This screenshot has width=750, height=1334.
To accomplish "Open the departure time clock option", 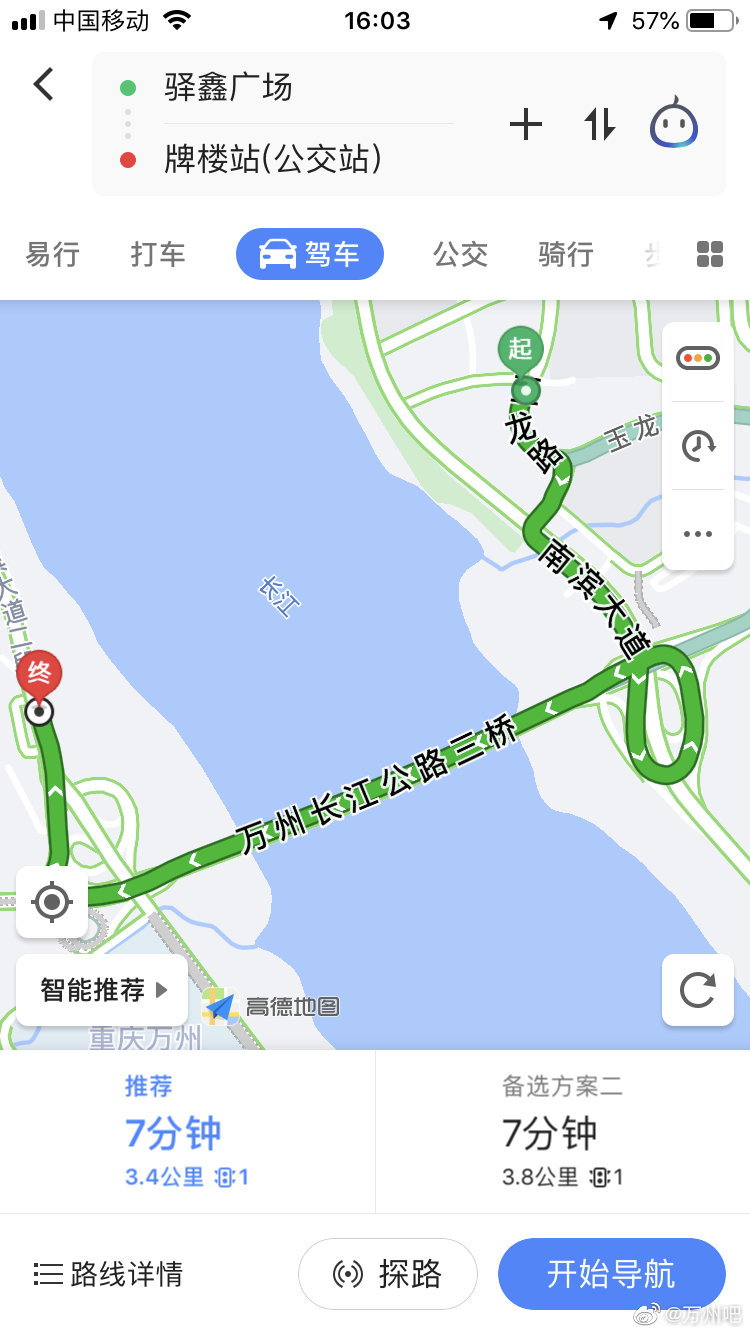I will pyautogui.click(x=697, y=445).
